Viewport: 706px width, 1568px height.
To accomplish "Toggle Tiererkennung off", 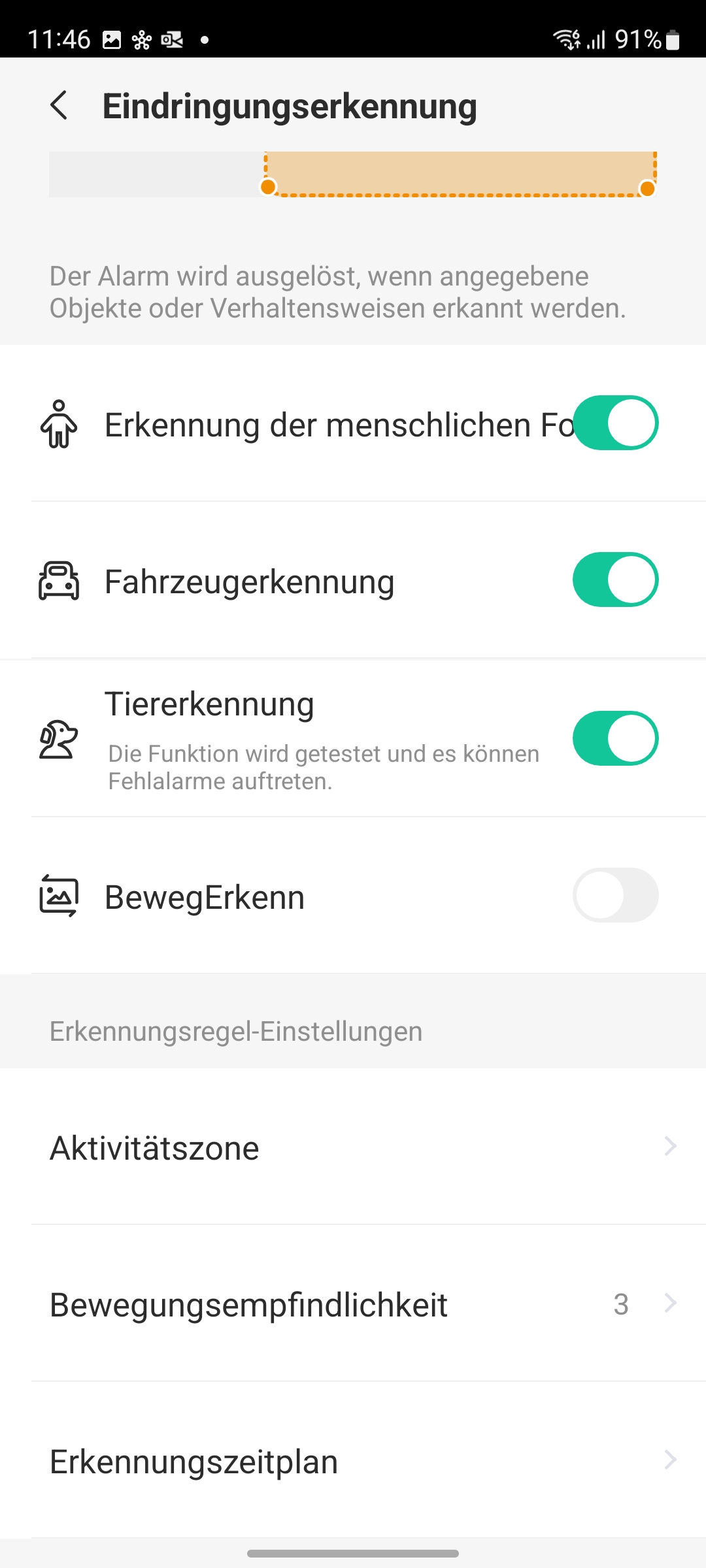I will coord(615,738).
